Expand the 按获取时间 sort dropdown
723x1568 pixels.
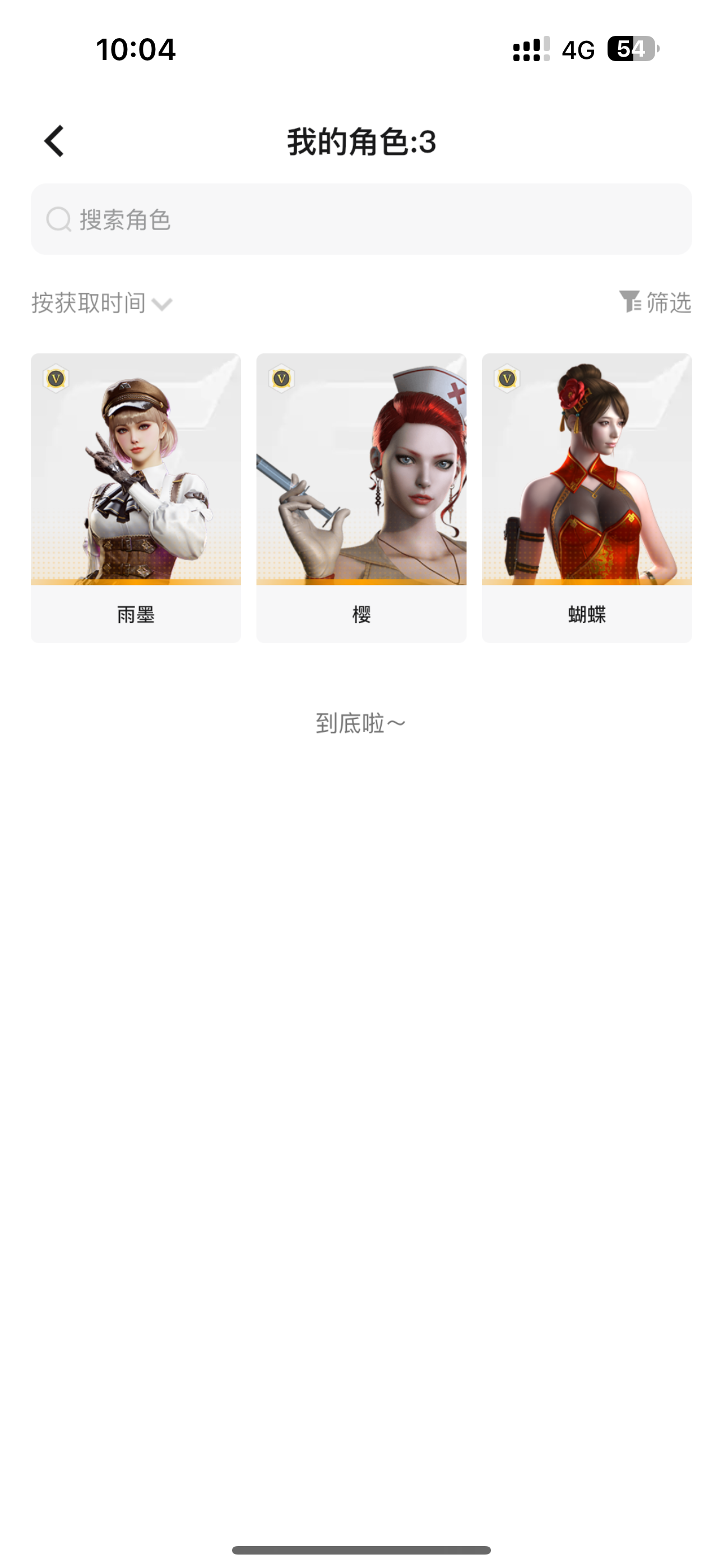(x=101, y=303)
